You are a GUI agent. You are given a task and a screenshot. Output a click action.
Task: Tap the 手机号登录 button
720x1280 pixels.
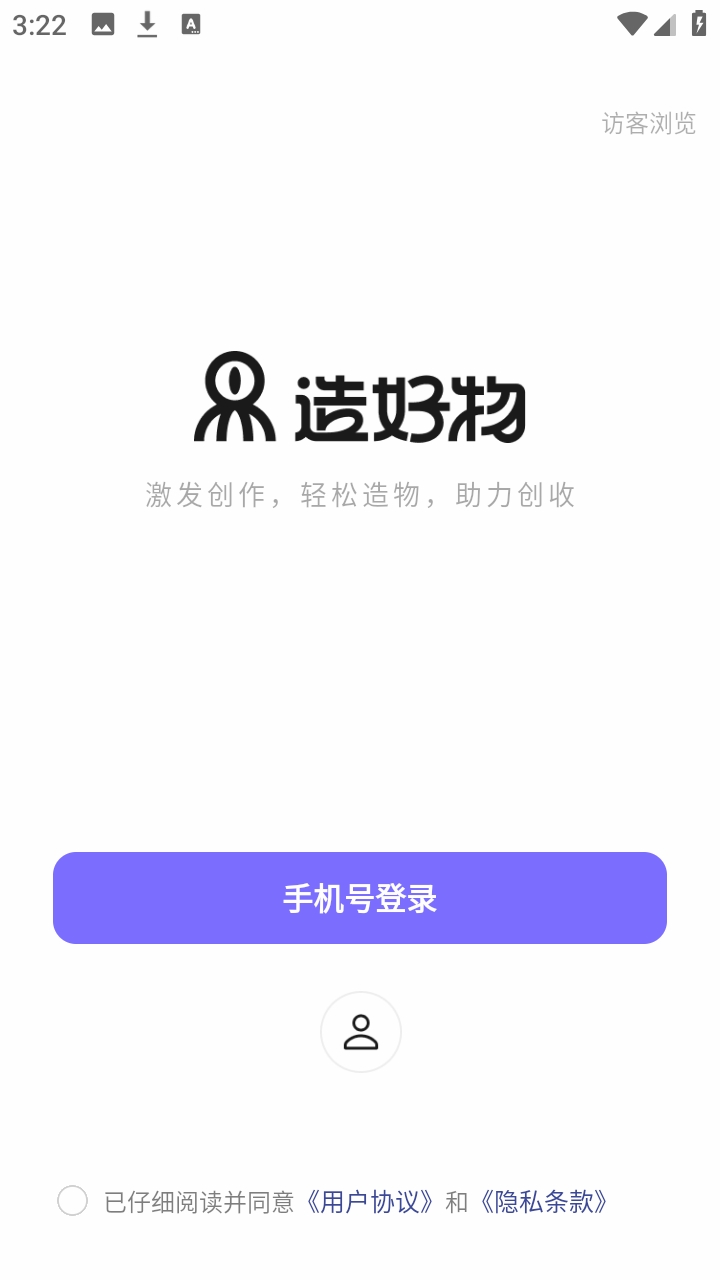360,898
